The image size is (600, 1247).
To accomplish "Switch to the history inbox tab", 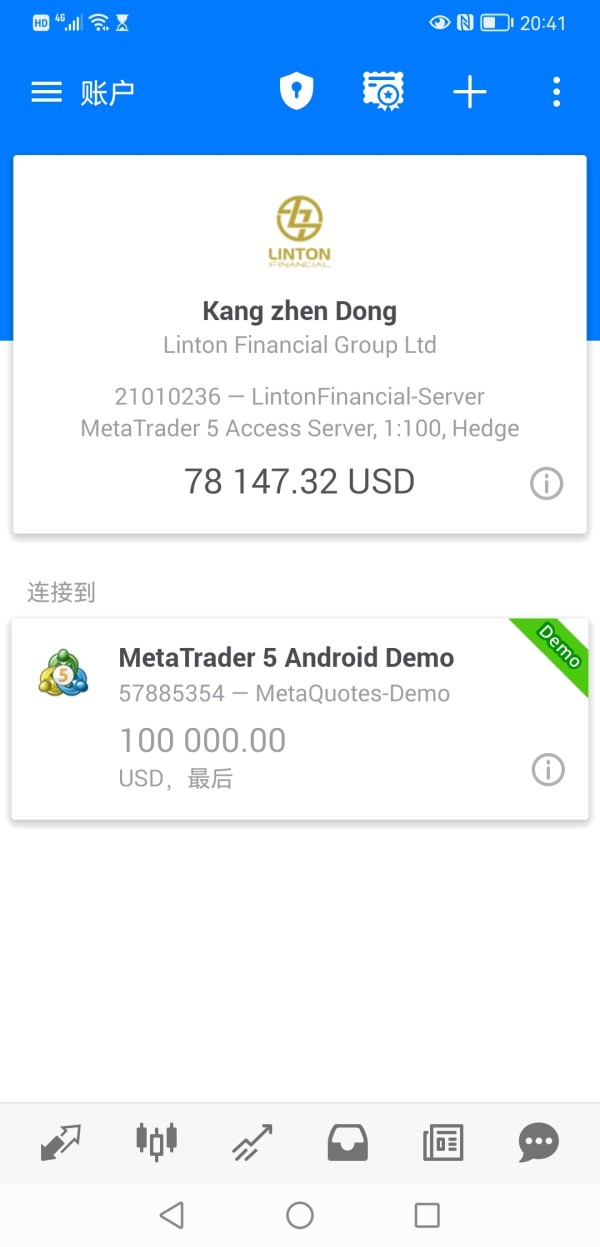I will tap(348, 1142).
